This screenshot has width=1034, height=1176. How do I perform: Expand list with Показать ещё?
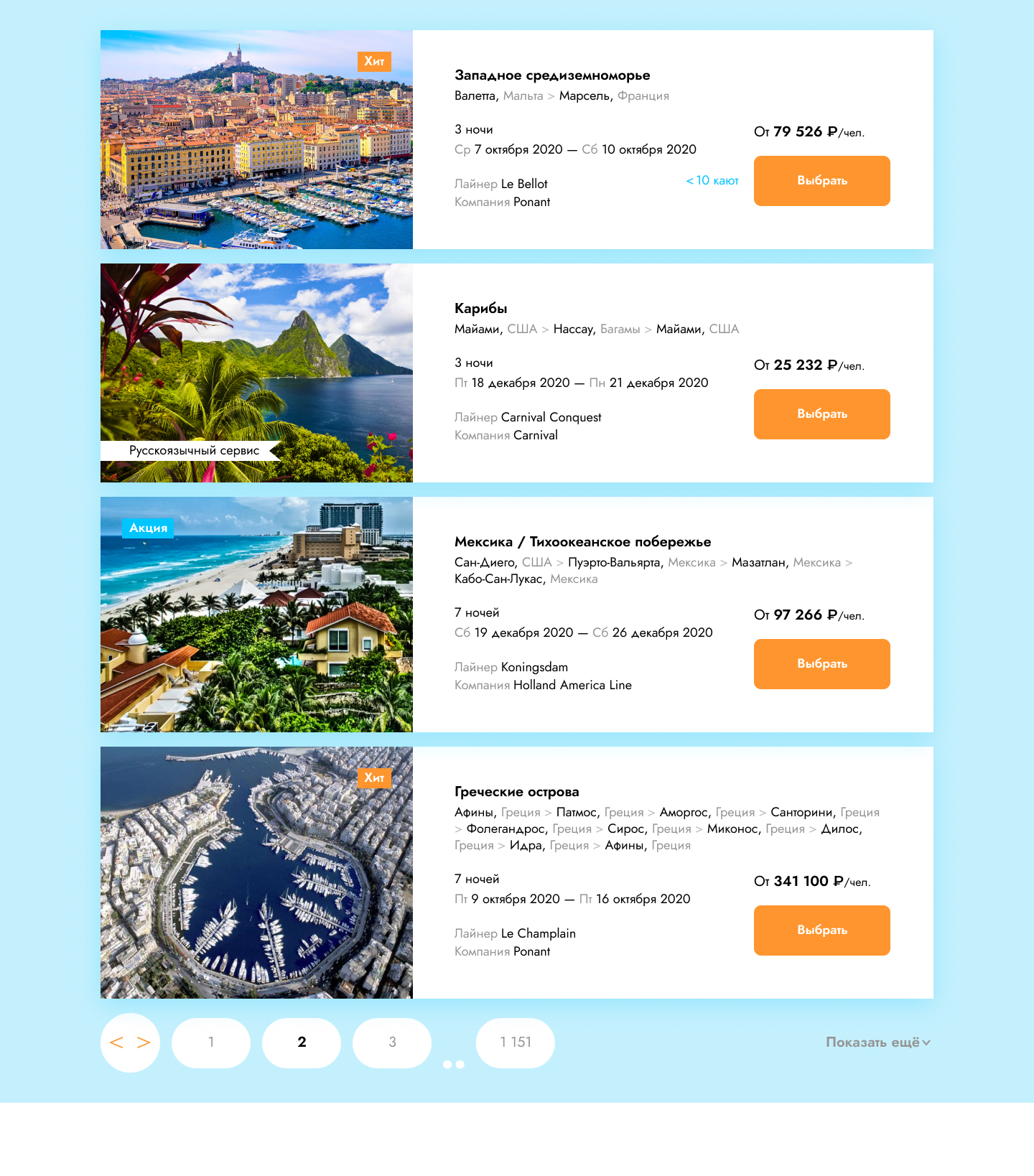[x=877, y=1042]
